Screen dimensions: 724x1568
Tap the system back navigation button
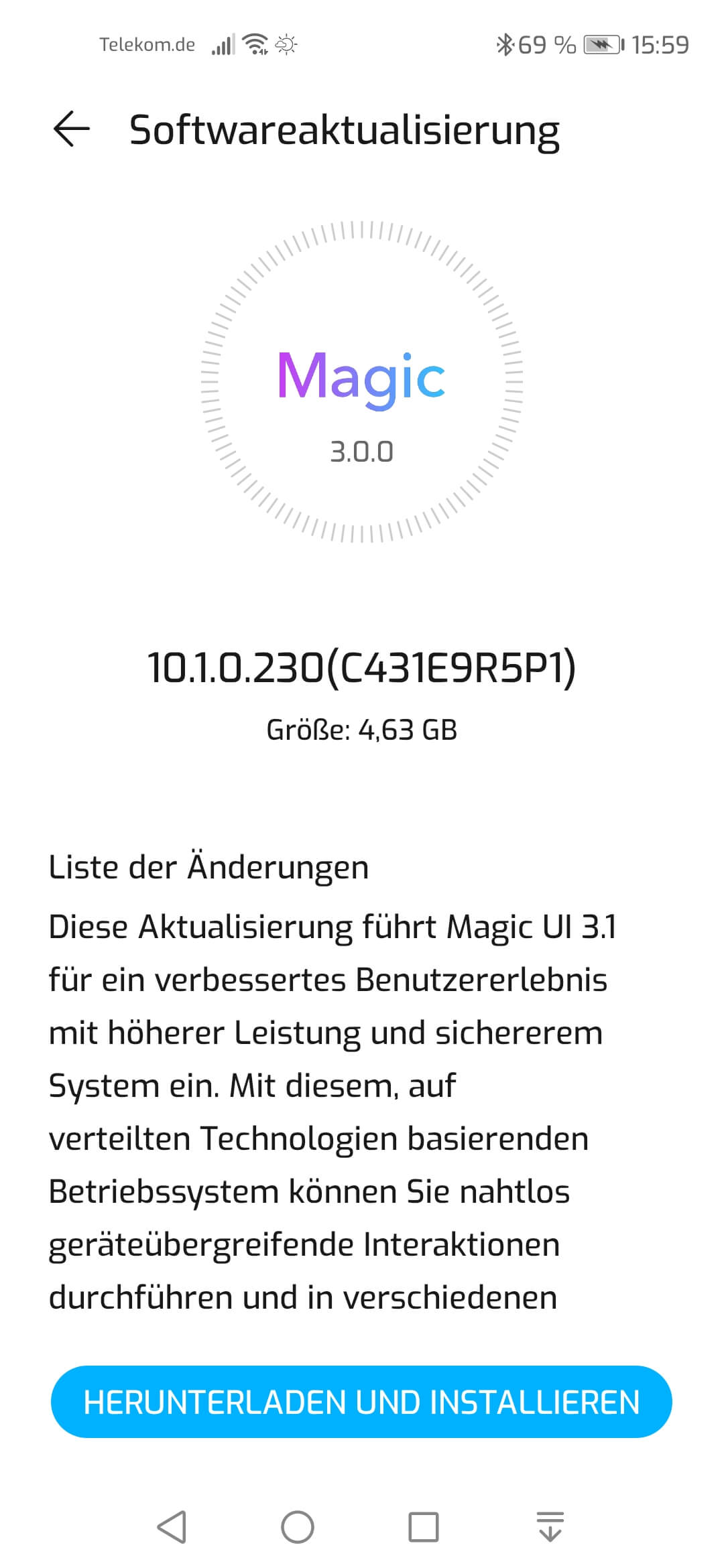click(172, 1526)
